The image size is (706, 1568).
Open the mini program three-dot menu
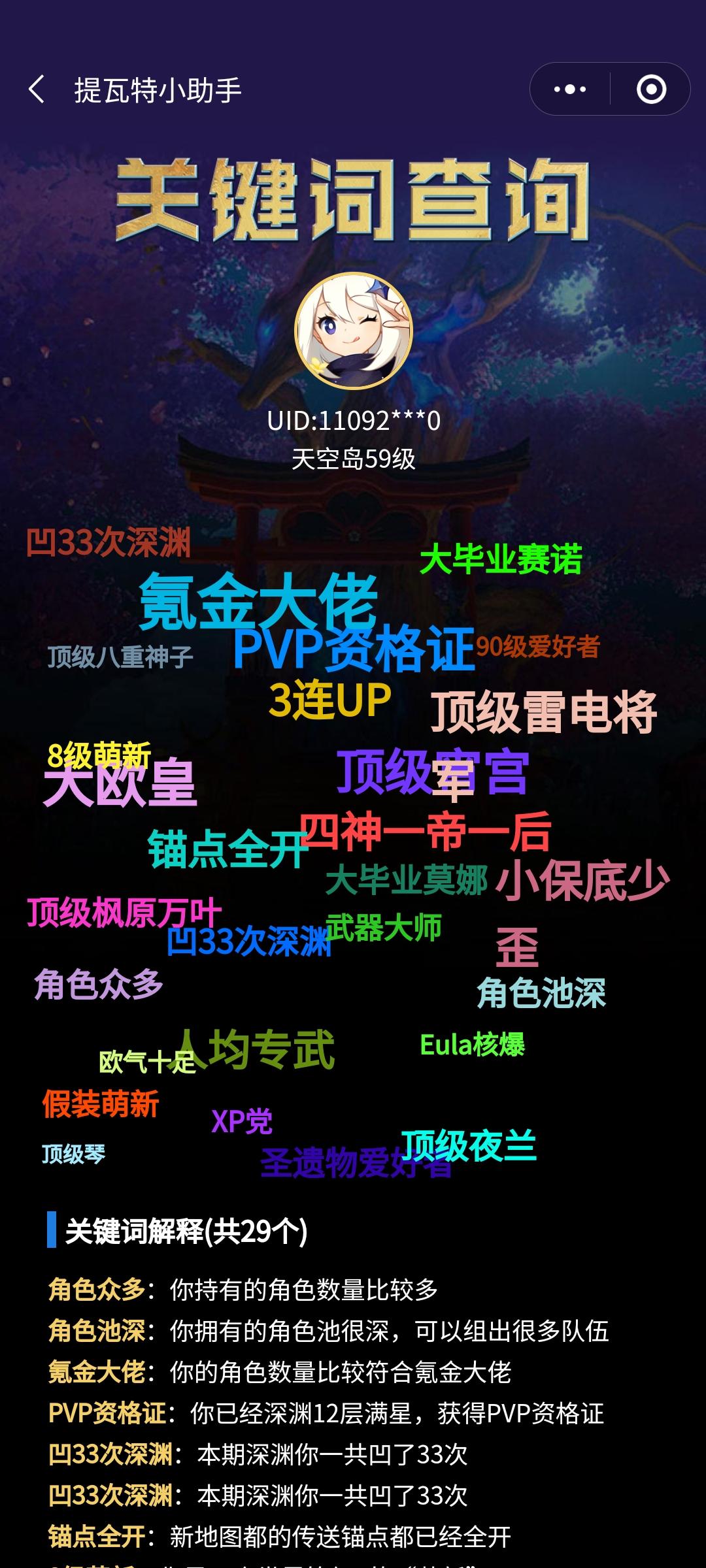pyautogui.click(x=570, y=90)
